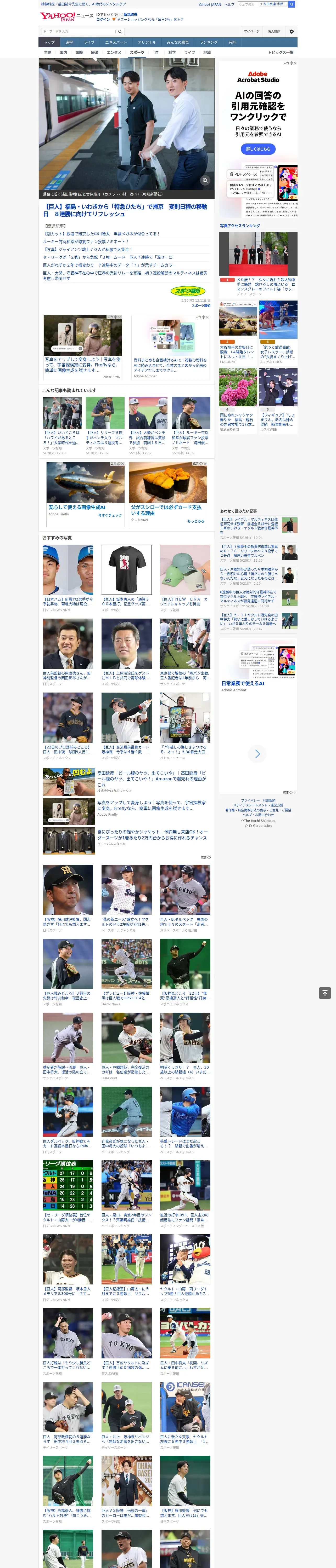The height and width of the screenshot is (1568, 336).
Task: Open the ログイン link
Action: pyautogui.click(x=103, y=20)
